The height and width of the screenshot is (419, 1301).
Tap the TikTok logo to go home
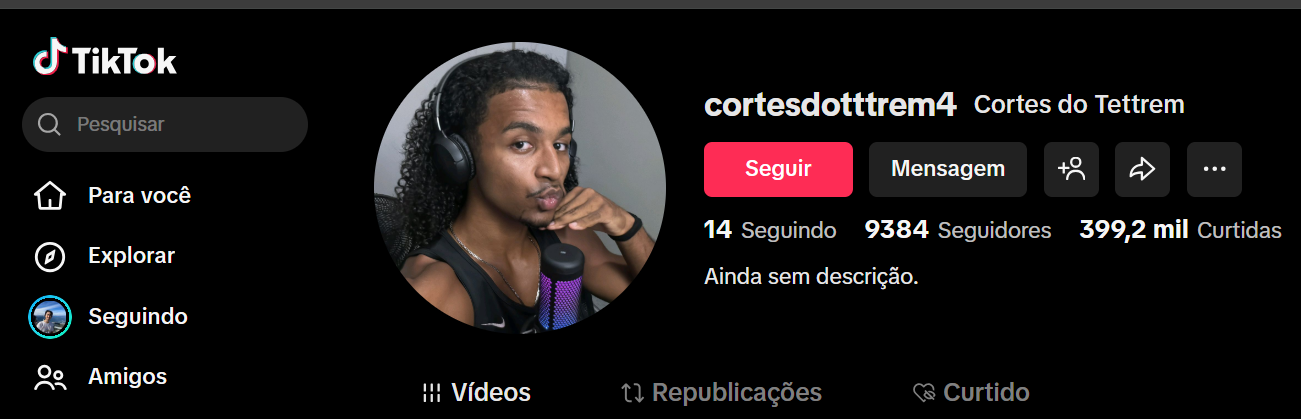tap(104, 60)
